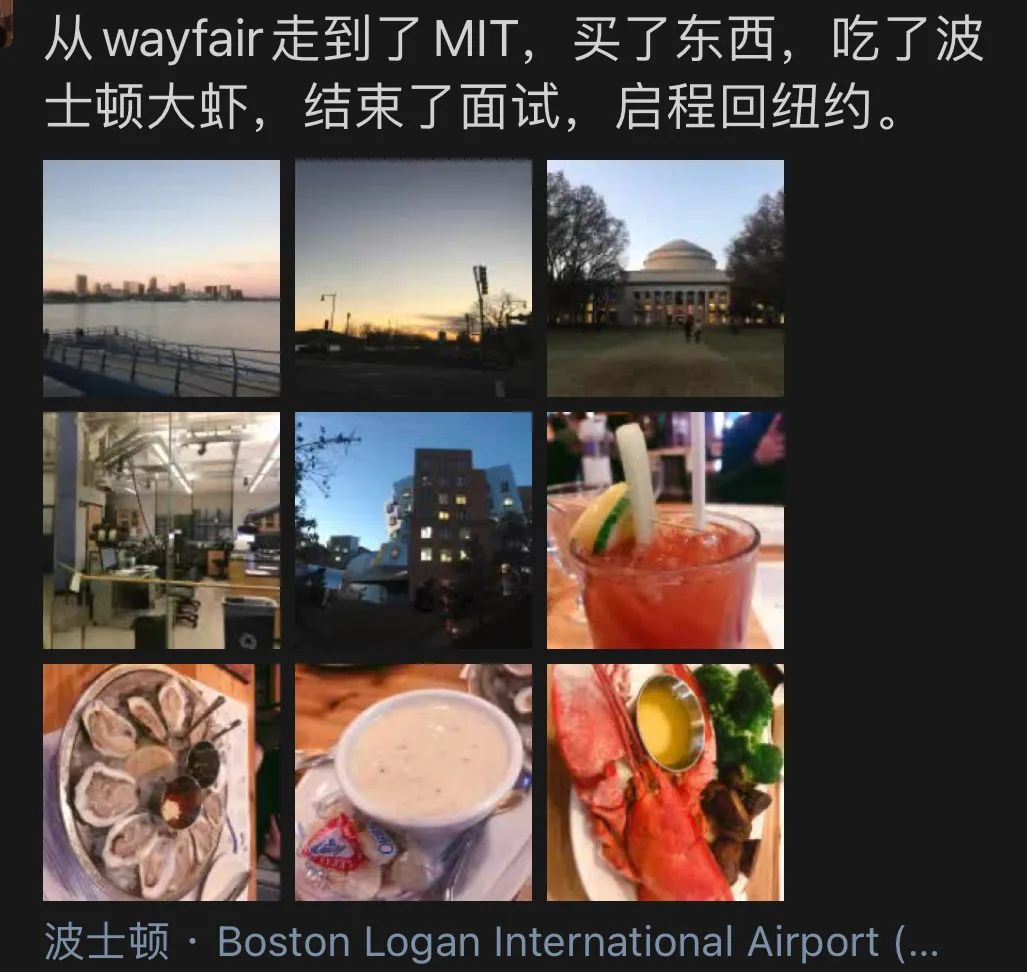This screenshot has width=1027, height=972.
Task: View the clam chowder bowl photo
Action: (x=413, y=782)
